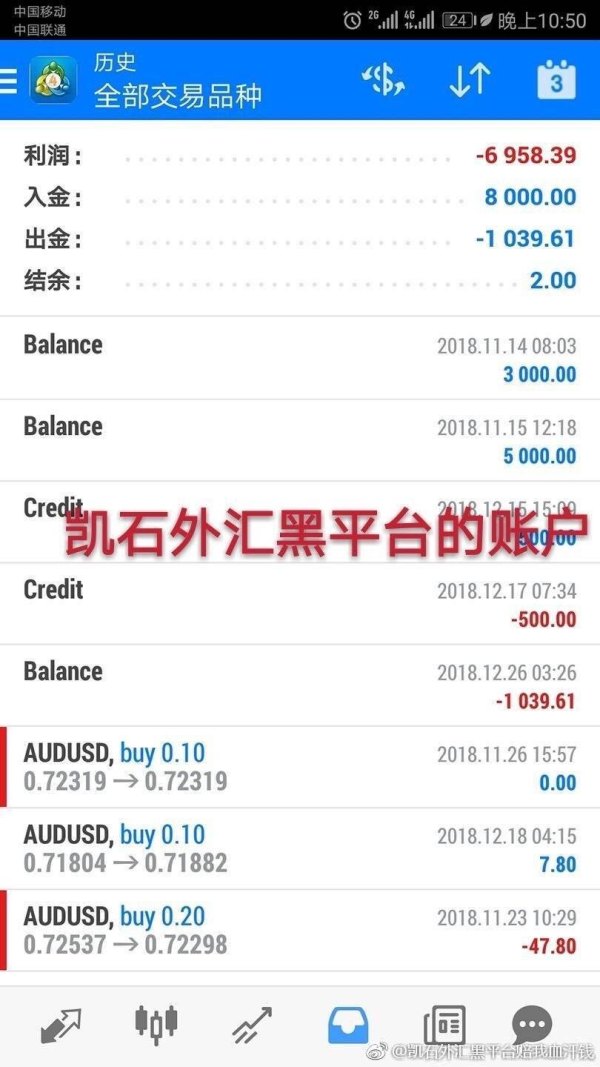Expand the AUDUSD buy 0.20 trade
This screenshot has width=600, height=1067.
click(x=300, y=930)
